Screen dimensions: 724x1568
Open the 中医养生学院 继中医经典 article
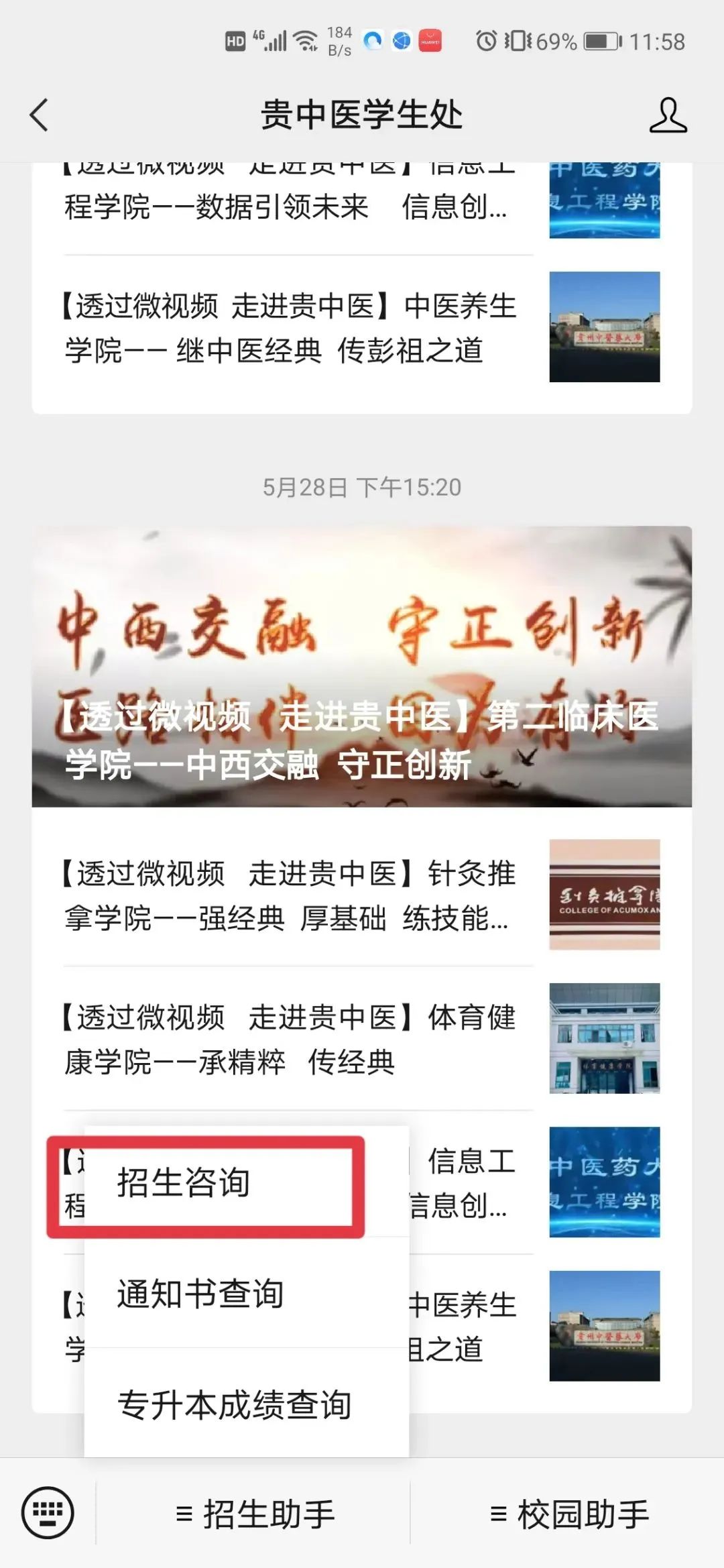[288, 329]
